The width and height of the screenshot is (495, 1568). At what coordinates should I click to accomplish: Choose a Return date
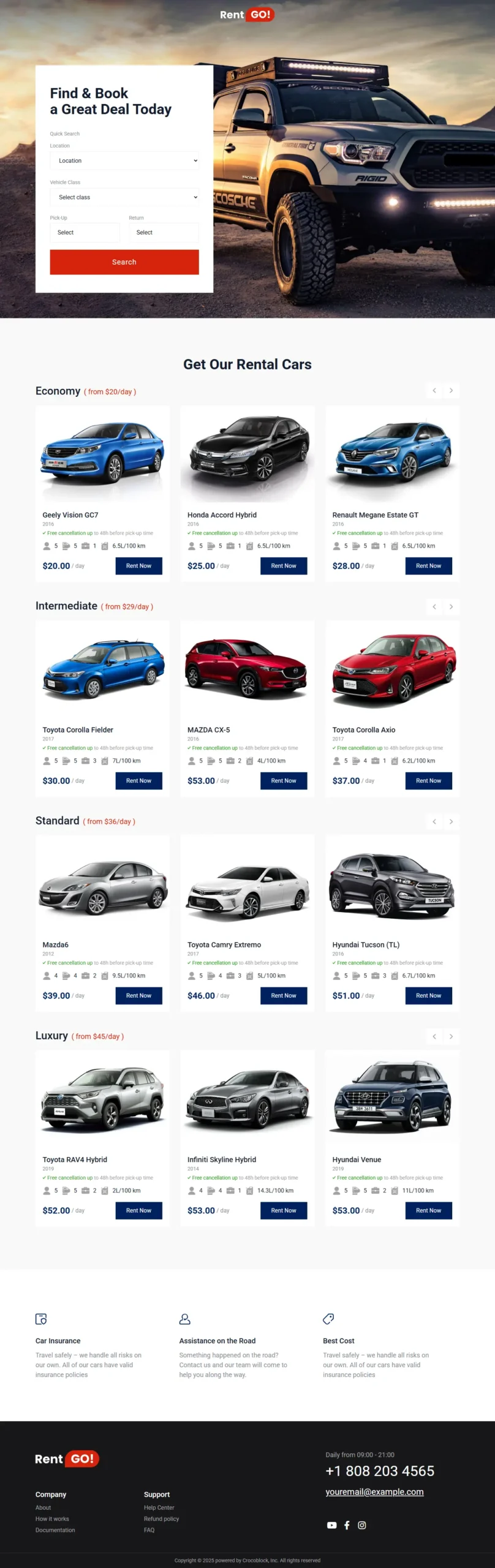(x=164, y=233)
